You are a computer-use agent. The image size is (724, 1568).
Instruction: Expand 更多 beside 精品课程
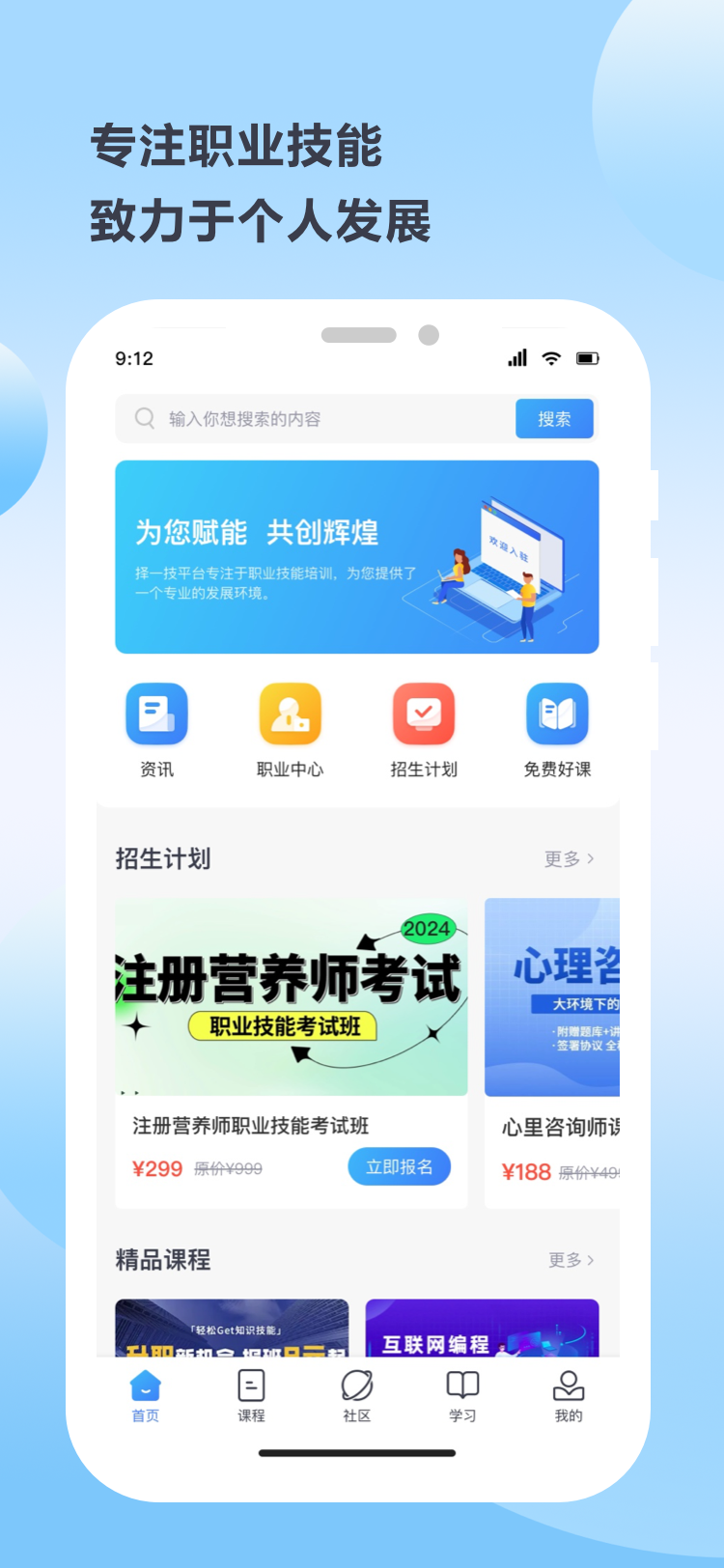click(x=564, y=1260)
